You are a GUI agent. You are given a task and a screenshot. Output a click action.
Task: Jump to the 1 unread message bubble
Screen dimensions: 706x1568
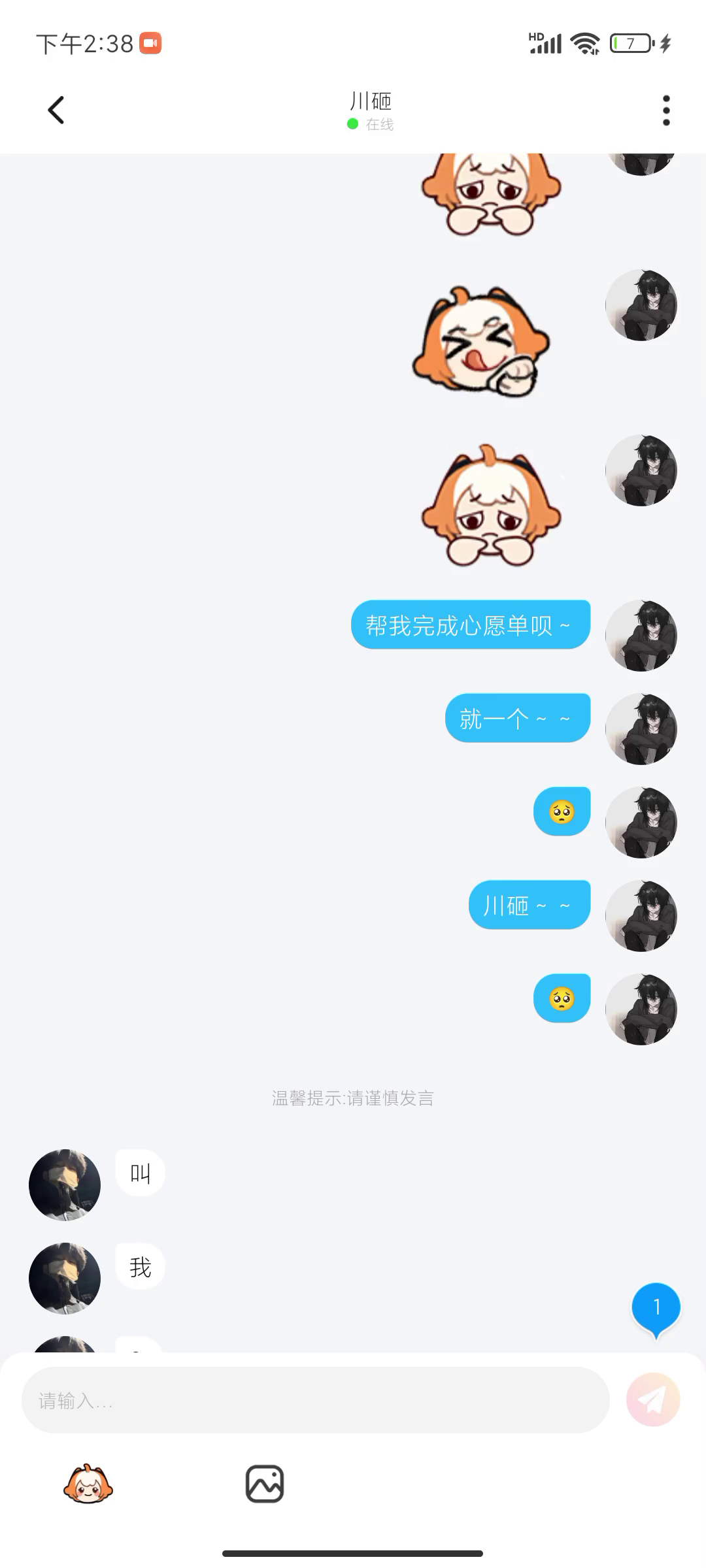(x=656, y=1308)
